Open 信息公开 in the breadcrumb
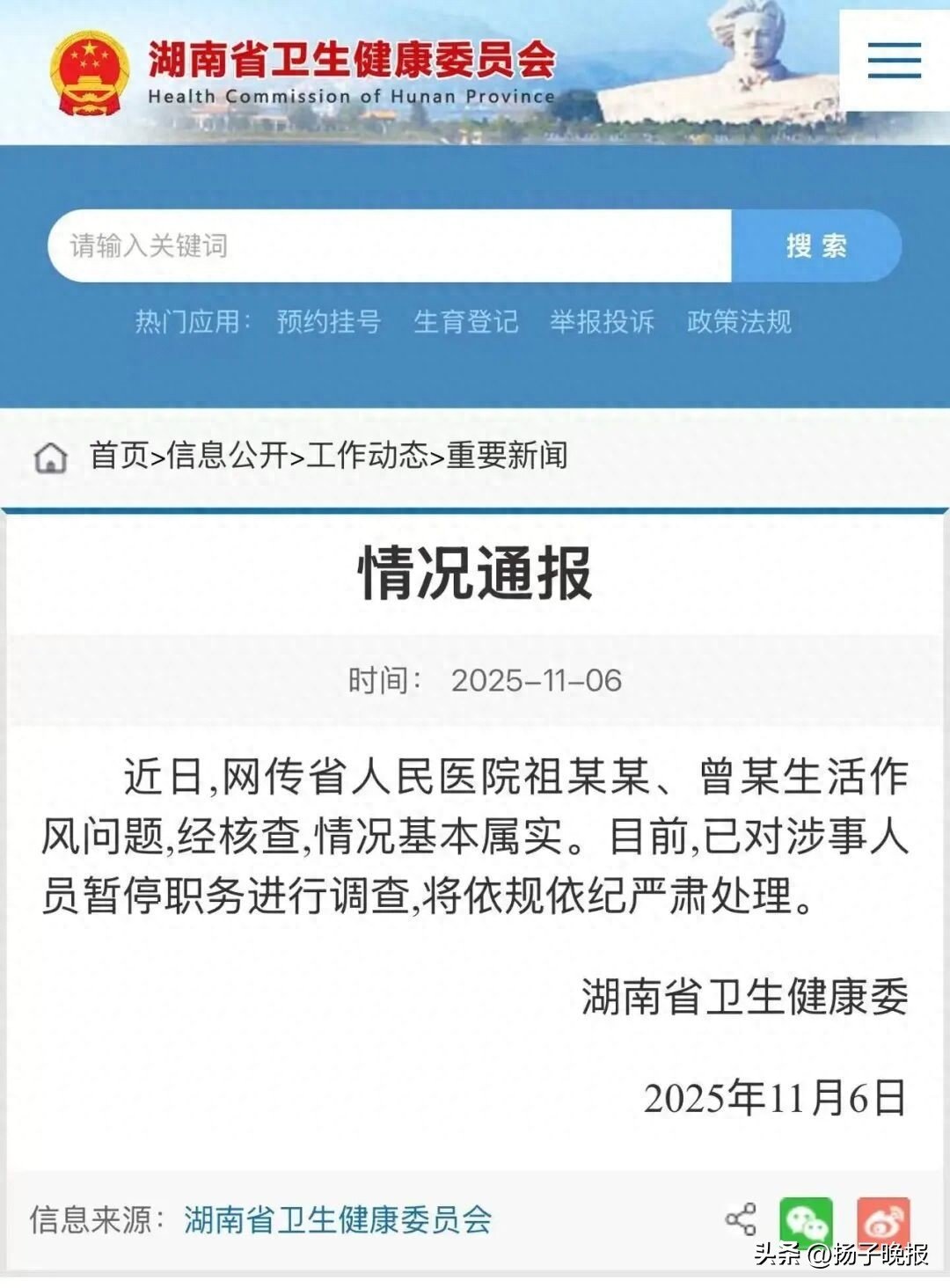 [227, 456]
